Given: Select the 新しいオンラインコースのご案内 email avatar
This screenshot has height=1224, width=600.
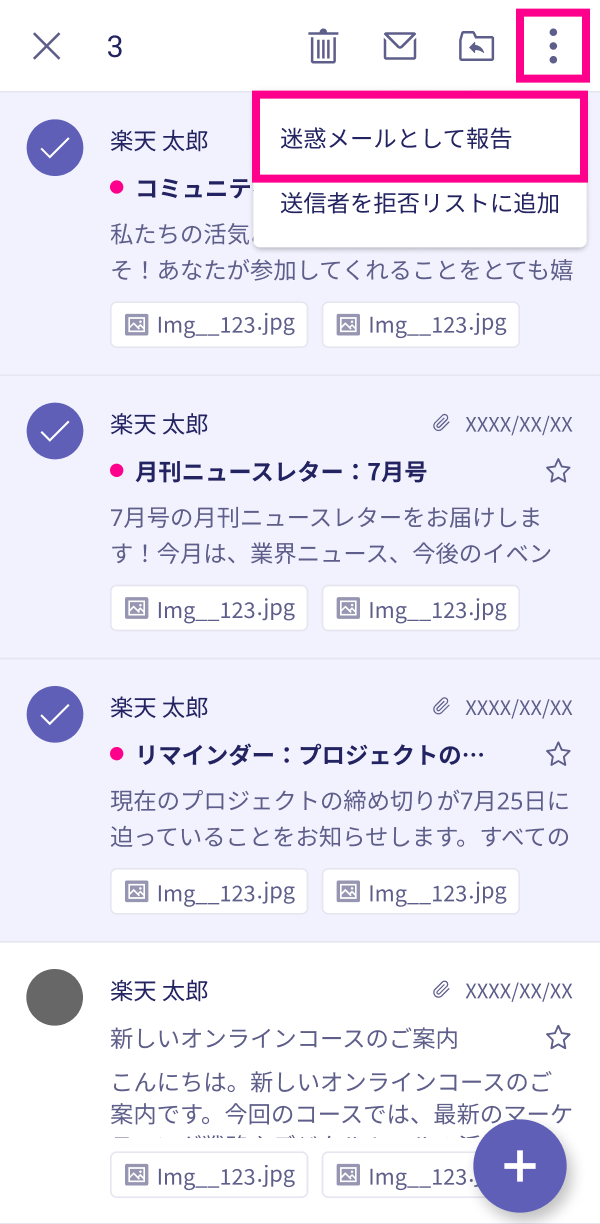Looking at the screenshot, I should click(54, 997).
